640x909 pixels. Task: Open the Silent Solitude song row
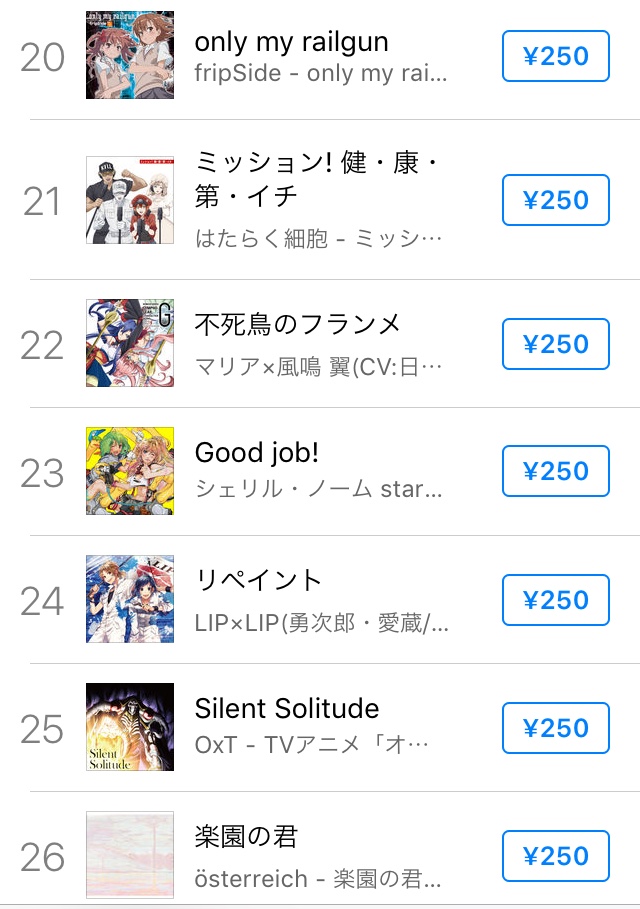pos(320,728)
